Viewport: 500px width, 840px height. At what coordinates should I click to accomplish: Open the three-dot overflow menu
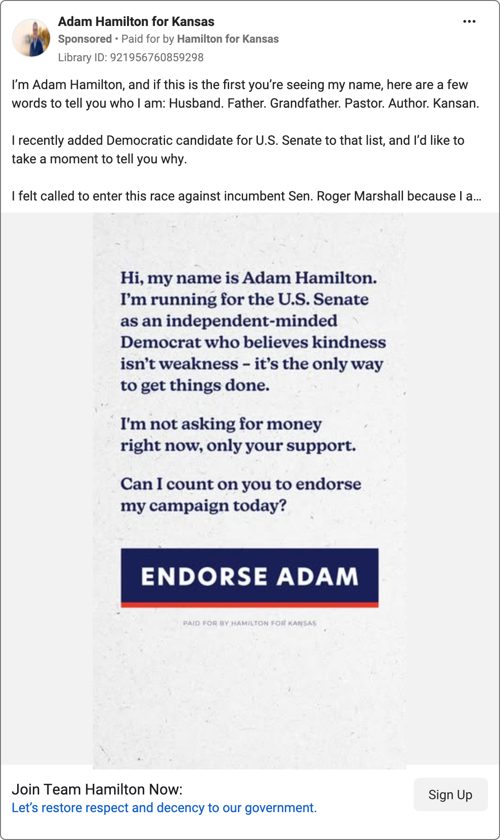pyautogui.click(x=469, y=21)
